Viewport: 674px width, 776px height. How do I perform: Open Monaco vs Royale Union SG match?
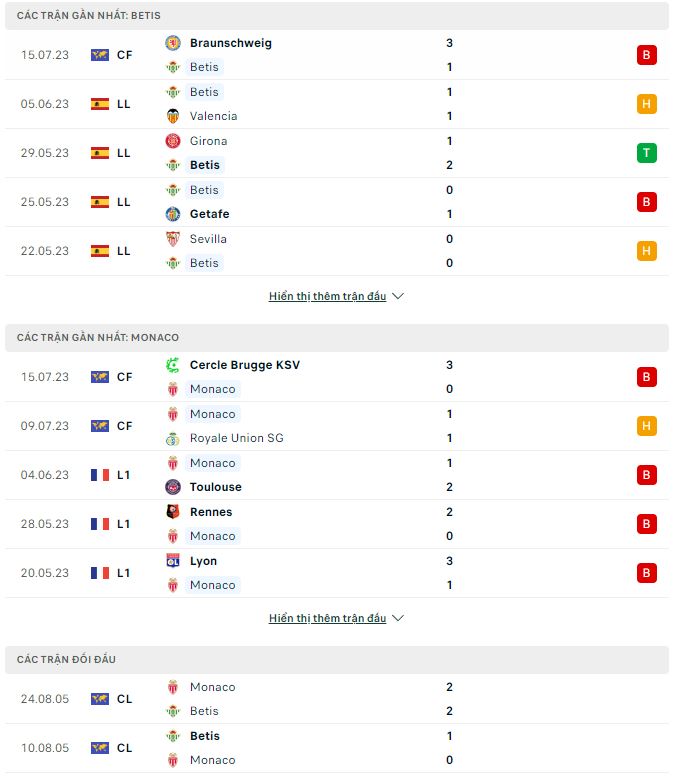click(336, 426)
